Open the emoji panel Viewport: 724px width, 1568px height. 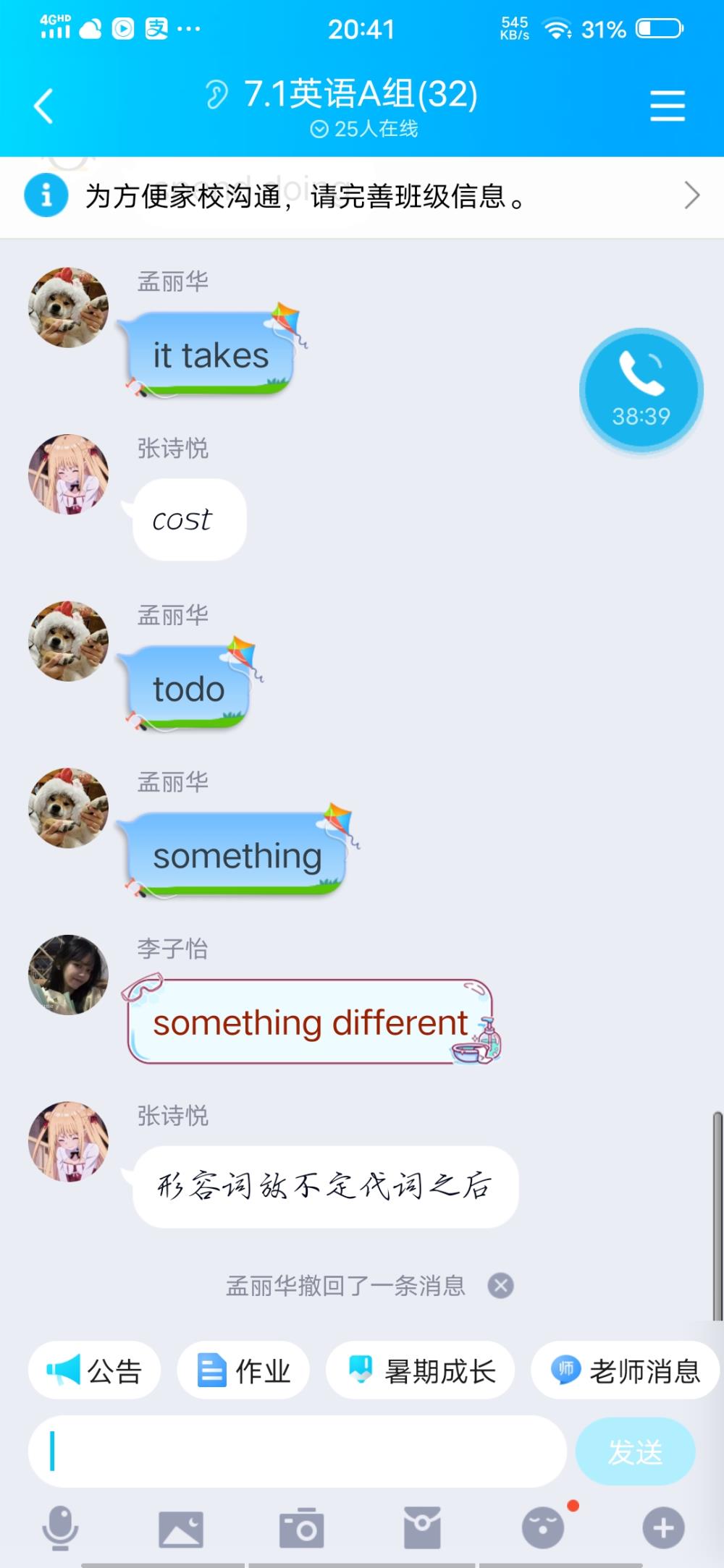click(543, 1528)
